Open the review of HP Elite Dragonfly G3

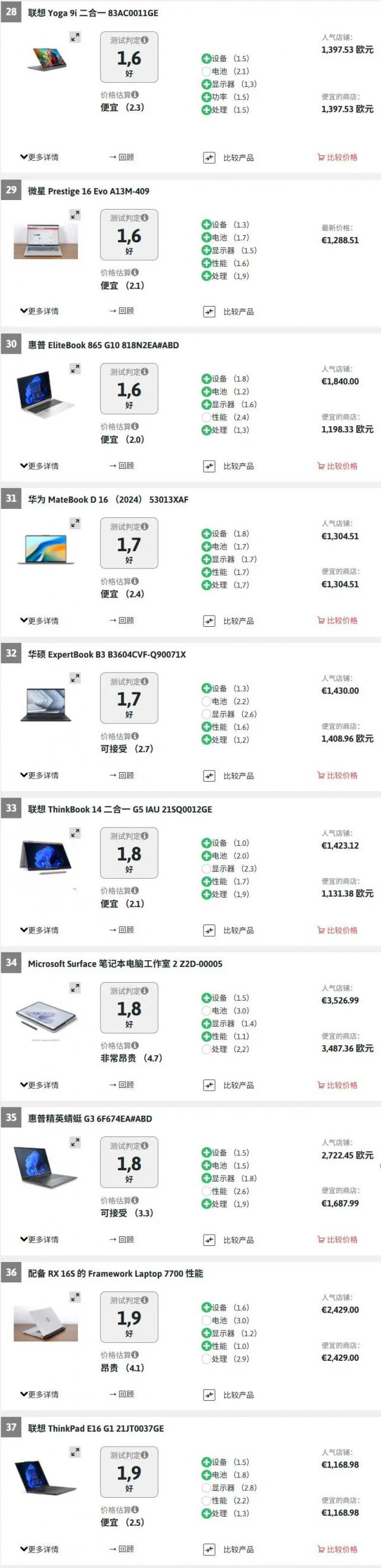121,1239
